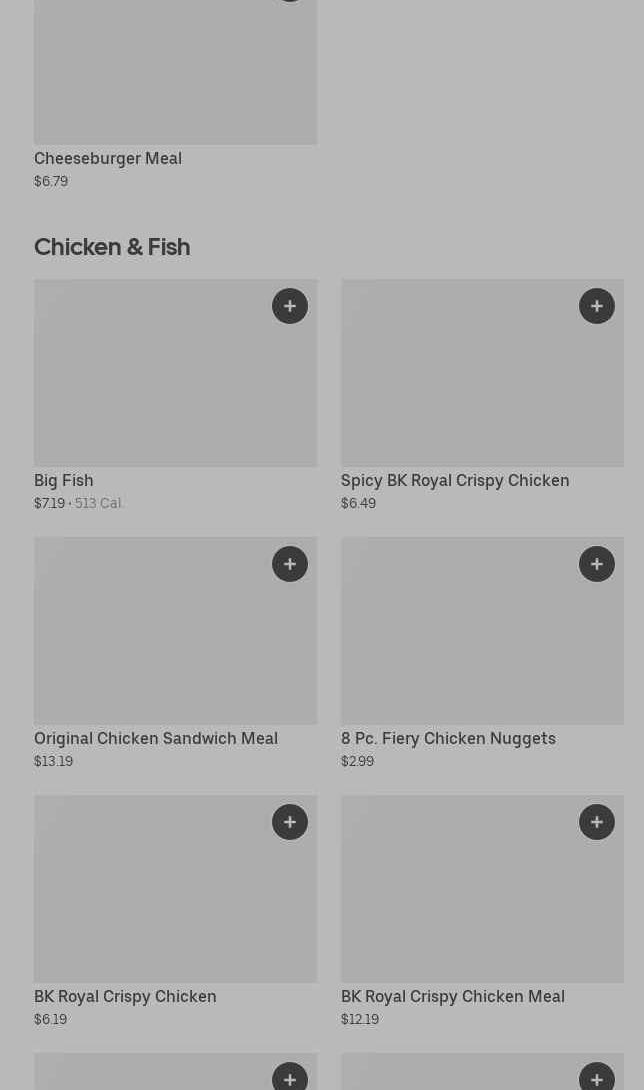Tap plus on BK Royal Crispy Chicken sandwich

[290, 822]
